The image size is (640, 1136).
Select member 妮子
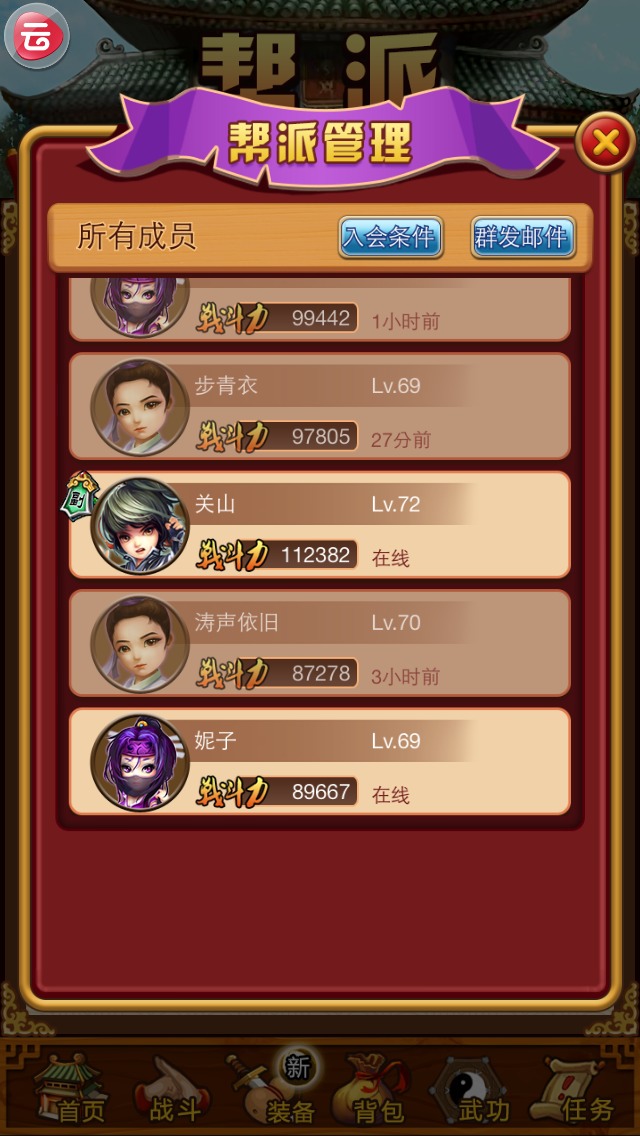coord(320,761)
